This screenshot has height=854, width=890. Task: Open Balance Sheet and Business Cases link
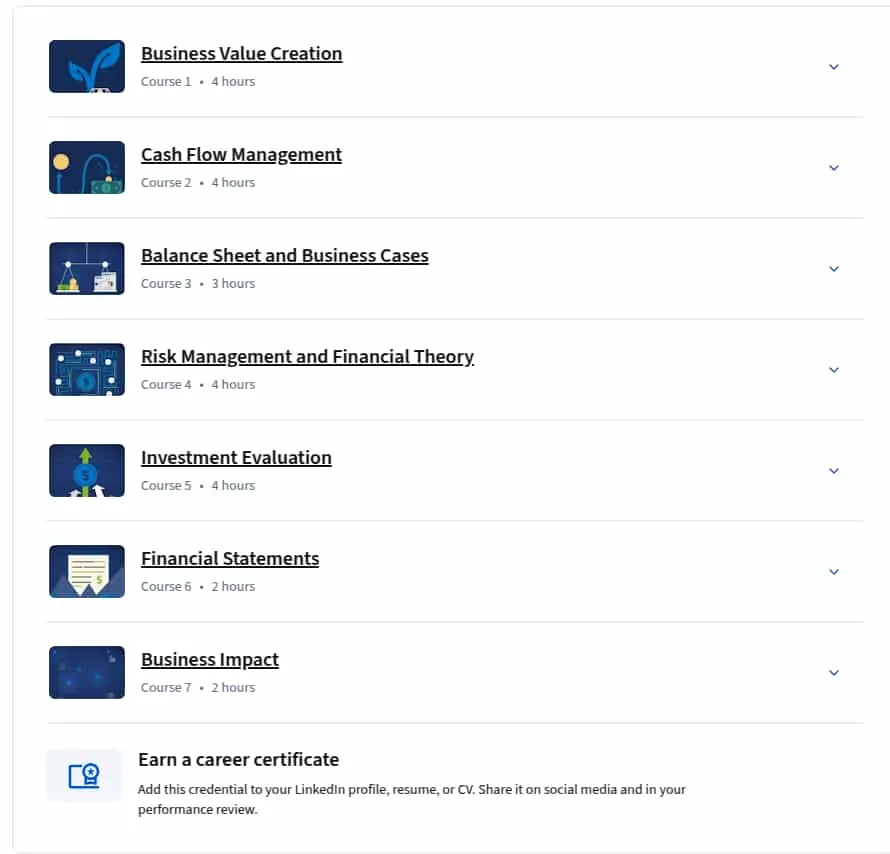click(x=284, y=256)
